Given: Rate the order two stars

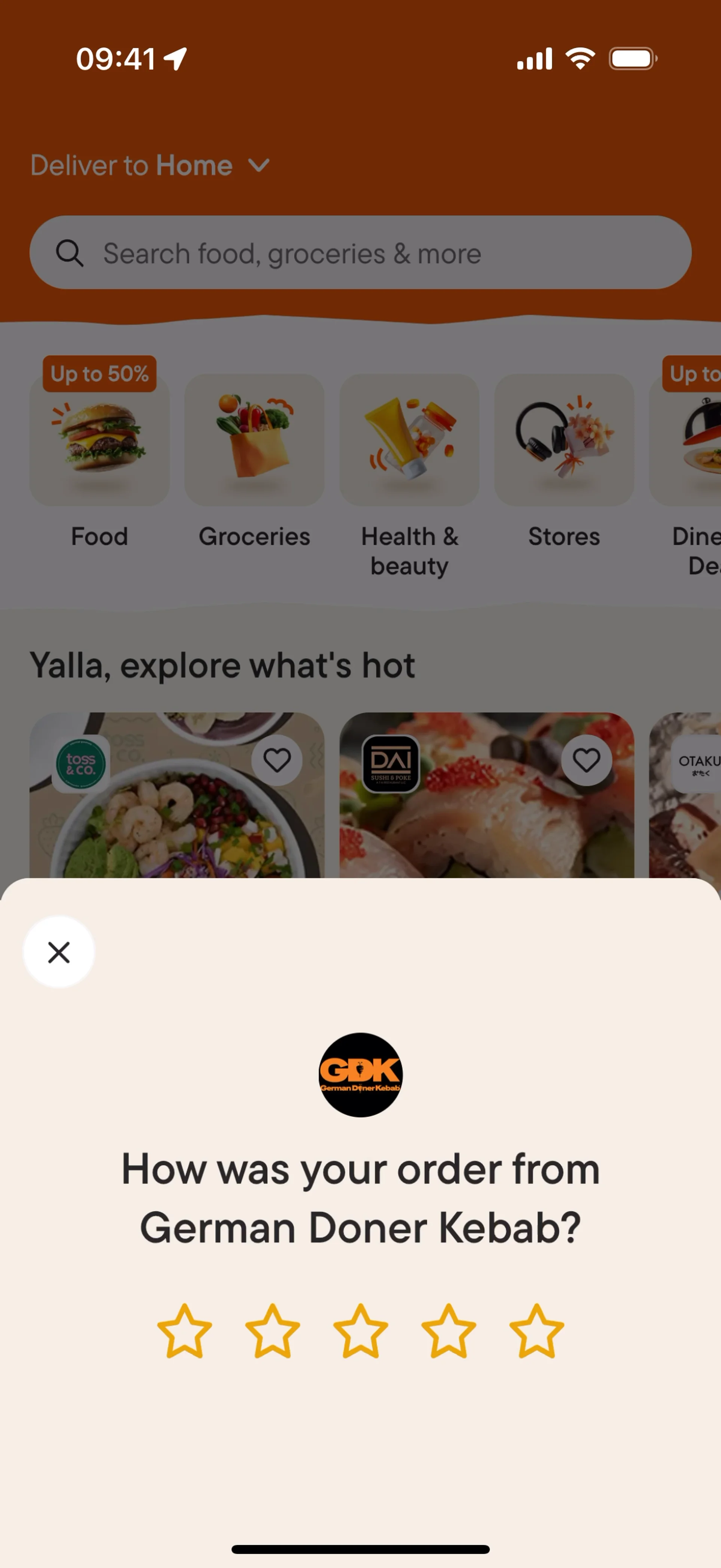Looking at the screenshot, I should [x=273, y=1331].
